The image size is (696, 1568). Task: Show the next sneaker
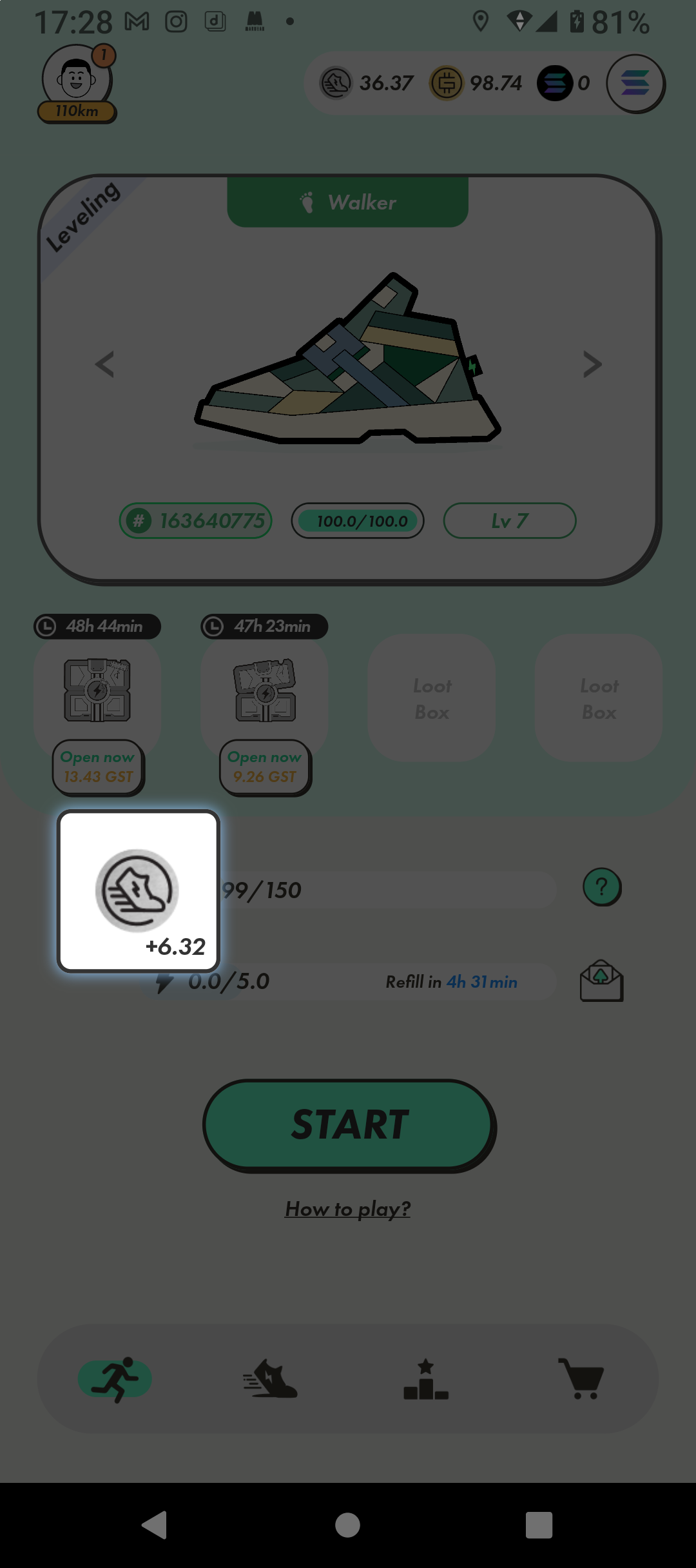(x=592, y=364)
